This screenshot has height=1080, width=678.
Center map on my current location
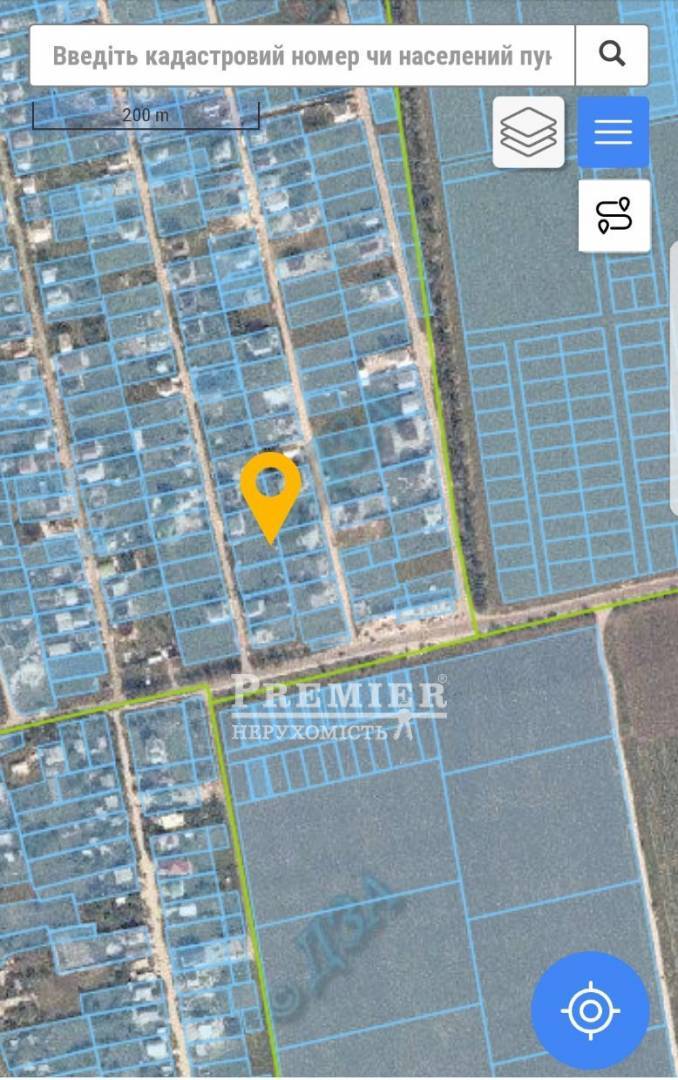pos(590,1010)
